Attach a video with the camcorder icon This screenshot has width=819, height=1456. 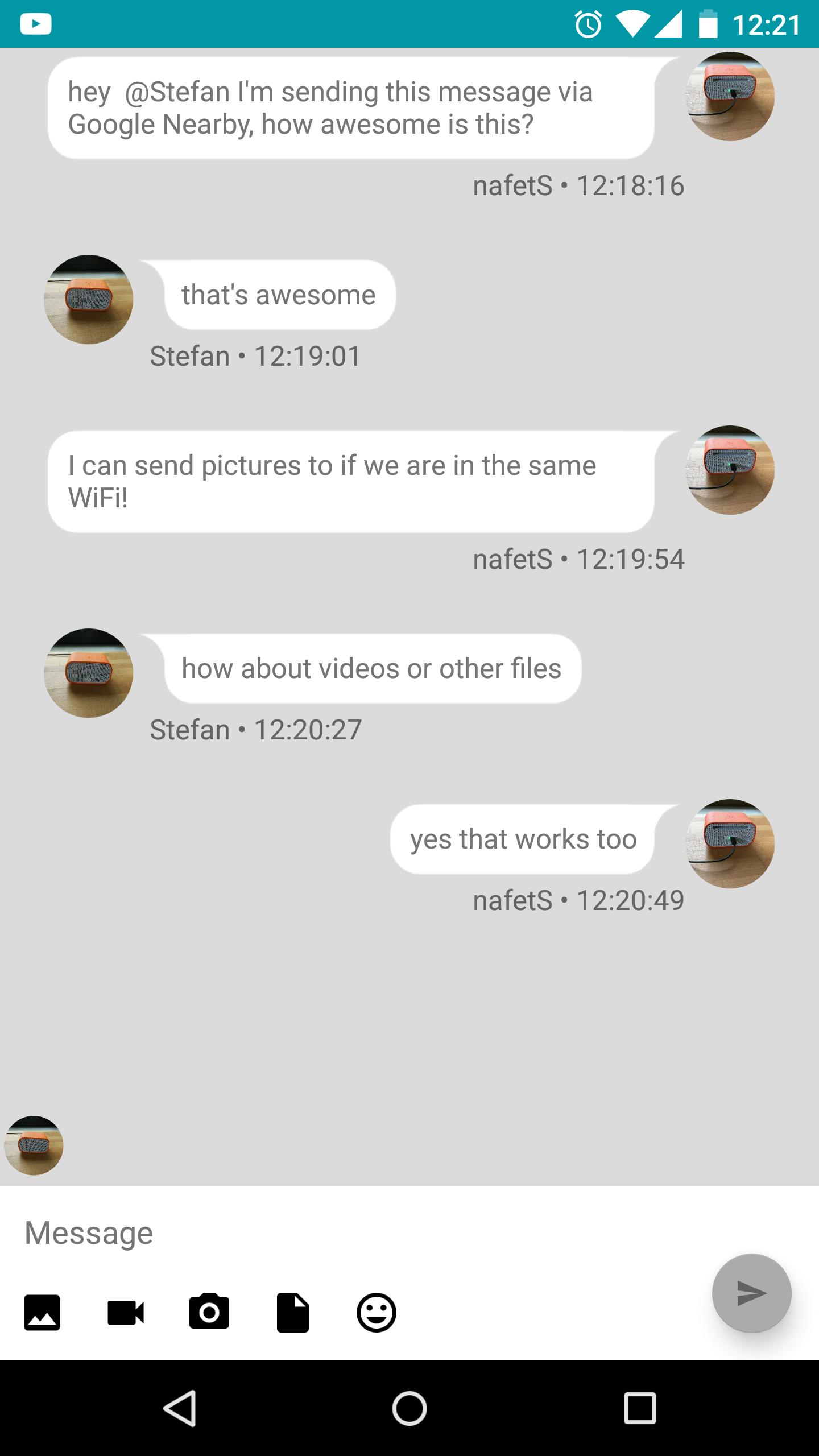click(126, 1313)
